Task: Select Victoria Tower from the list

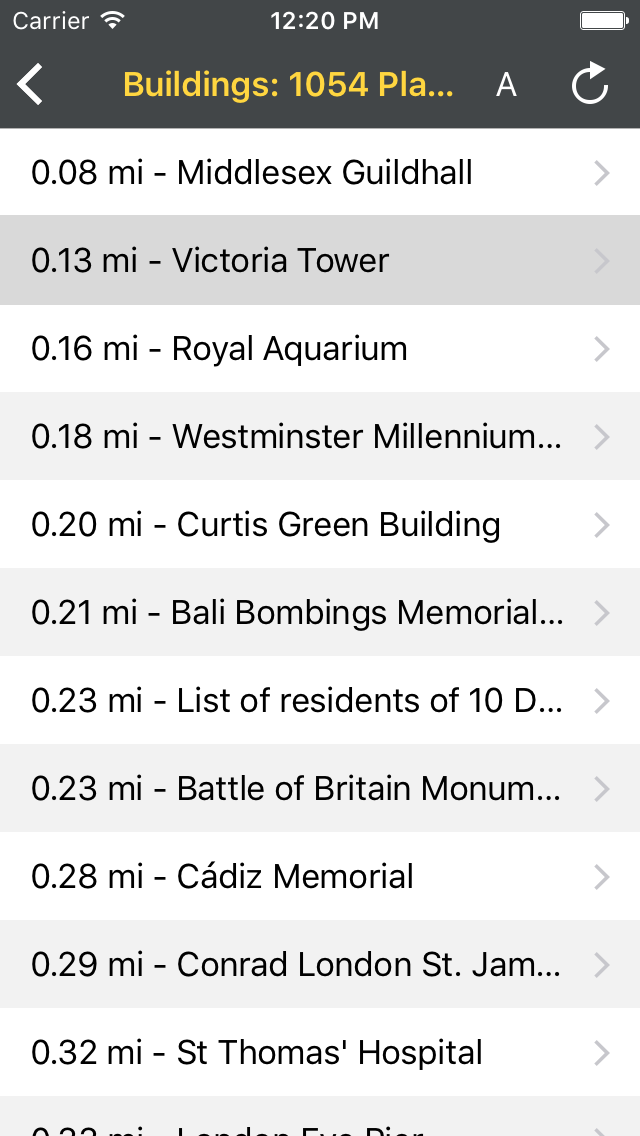Action: click(320, 261)
